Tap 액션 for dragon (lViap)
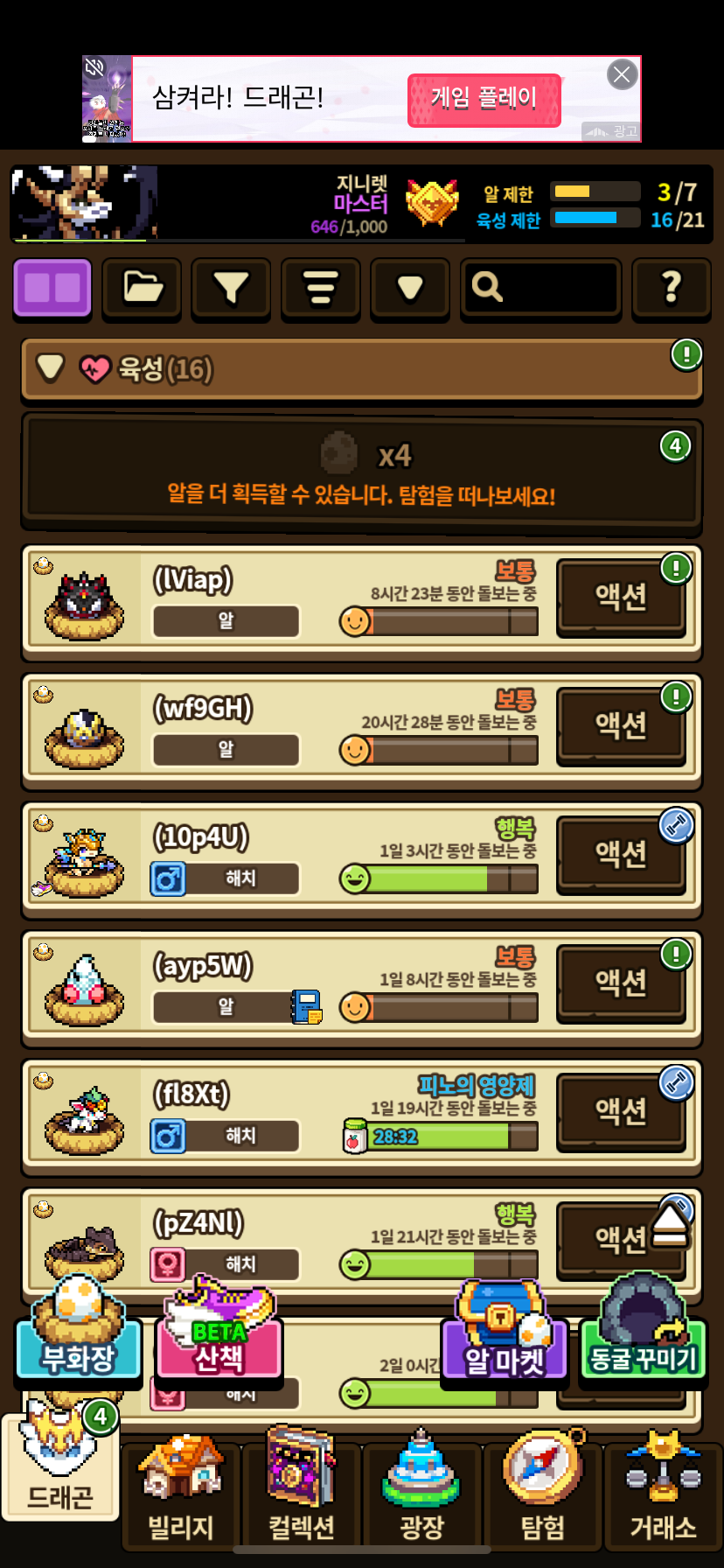Image resolution: width=724 pixels, height=1568 pixels. point(621,597)
